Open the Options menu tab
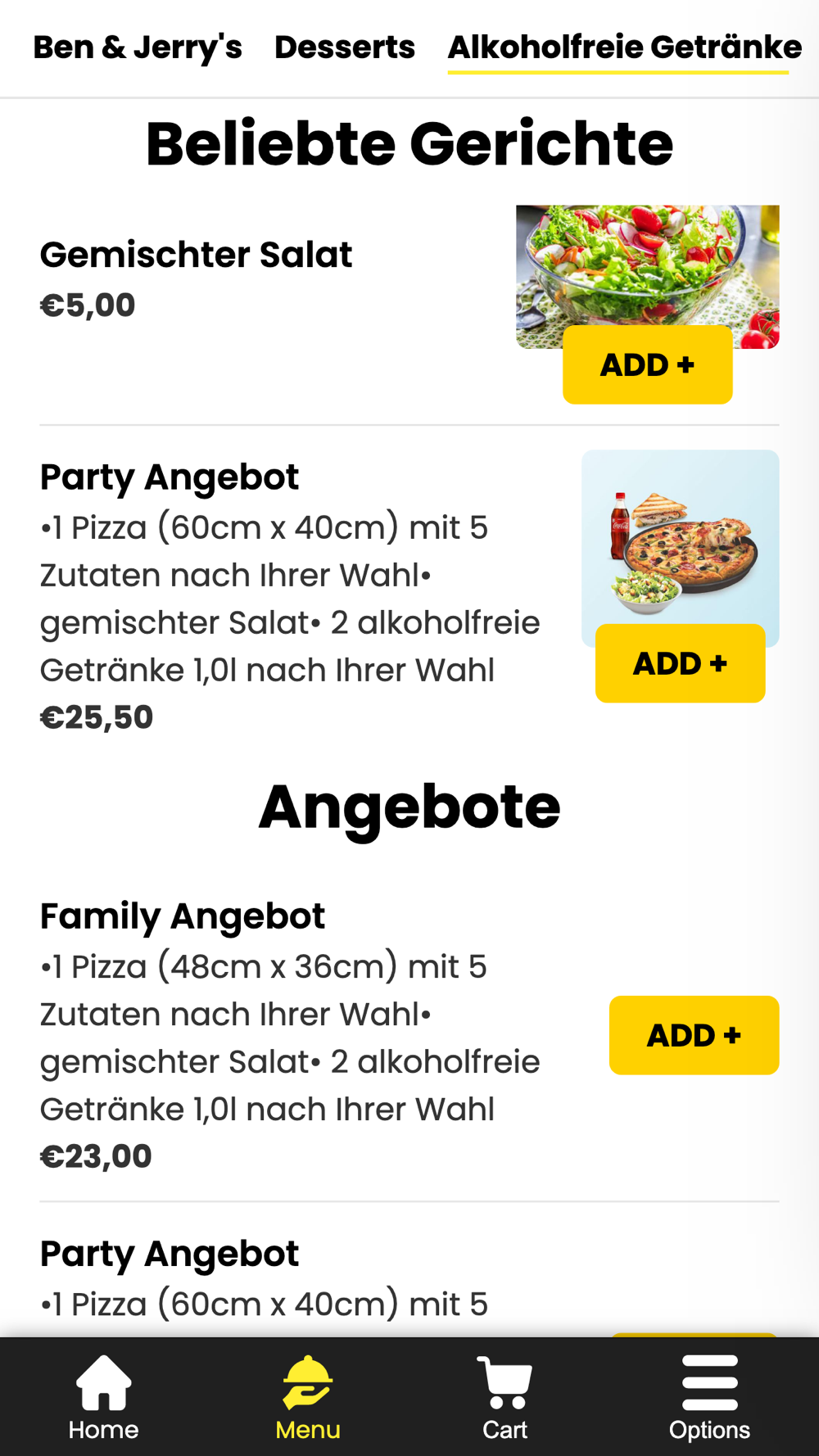This screenshot has height=1456, width=819. coord(709,1398)
